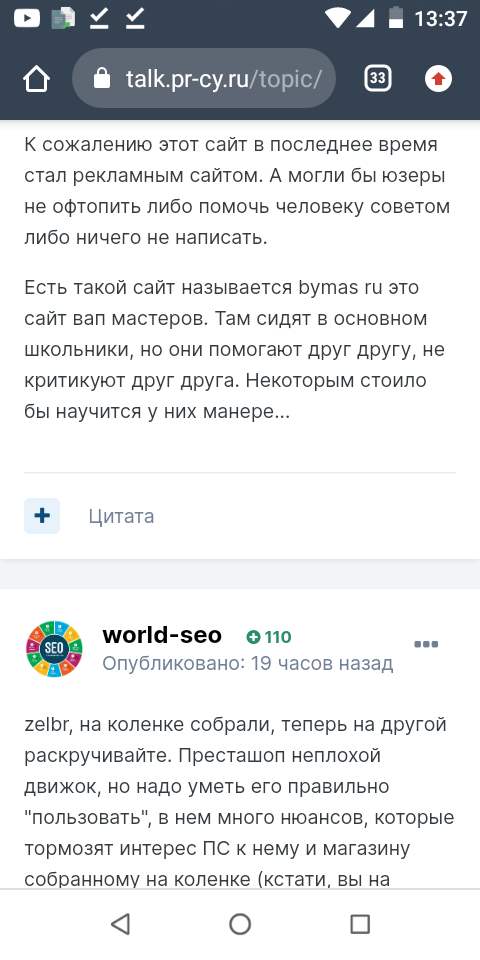Viewport: 480px width, 960px height.
Task: Open the recent apps overview
Action: pos(360,924)
